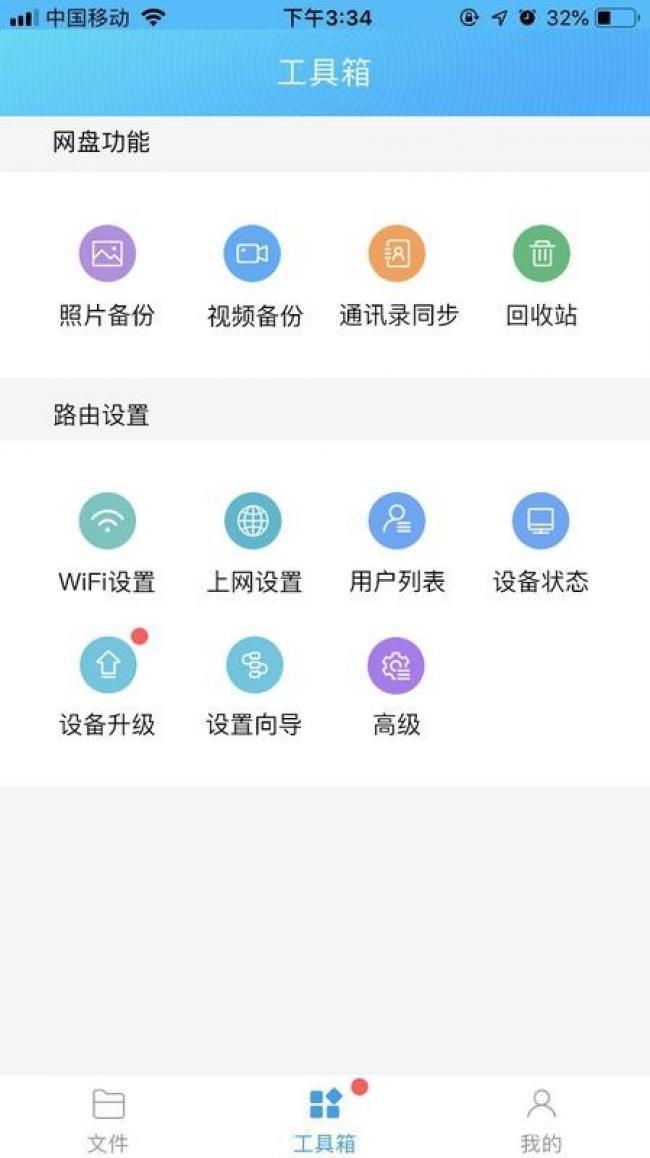Viewport: 650px width, 1158px height.
Task: Go to the 我的 profile tab
Action: 541,1118
